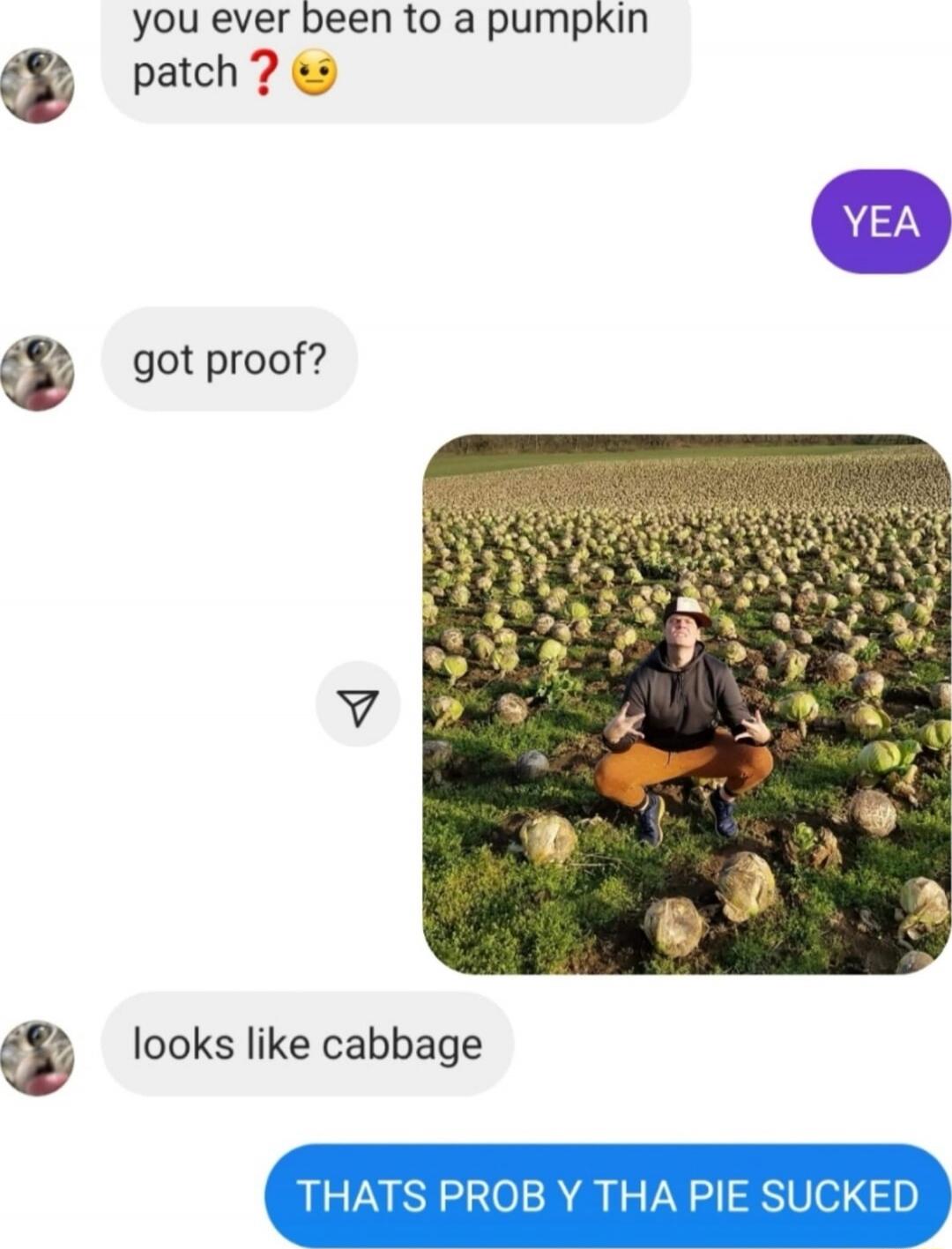
Task: Click the red question mark emoji
Action: tap(262, 71)
